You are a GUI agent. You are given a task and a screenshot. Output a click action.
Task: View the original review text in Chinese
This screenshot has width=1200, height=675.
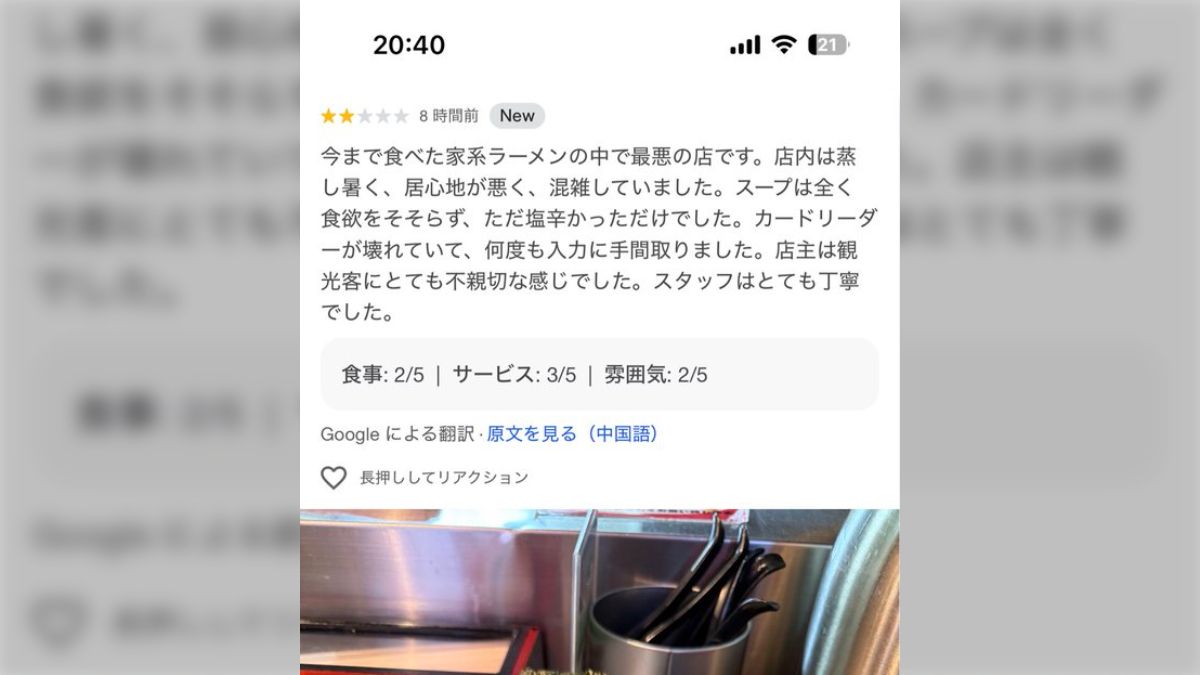[x=572, y=434]
